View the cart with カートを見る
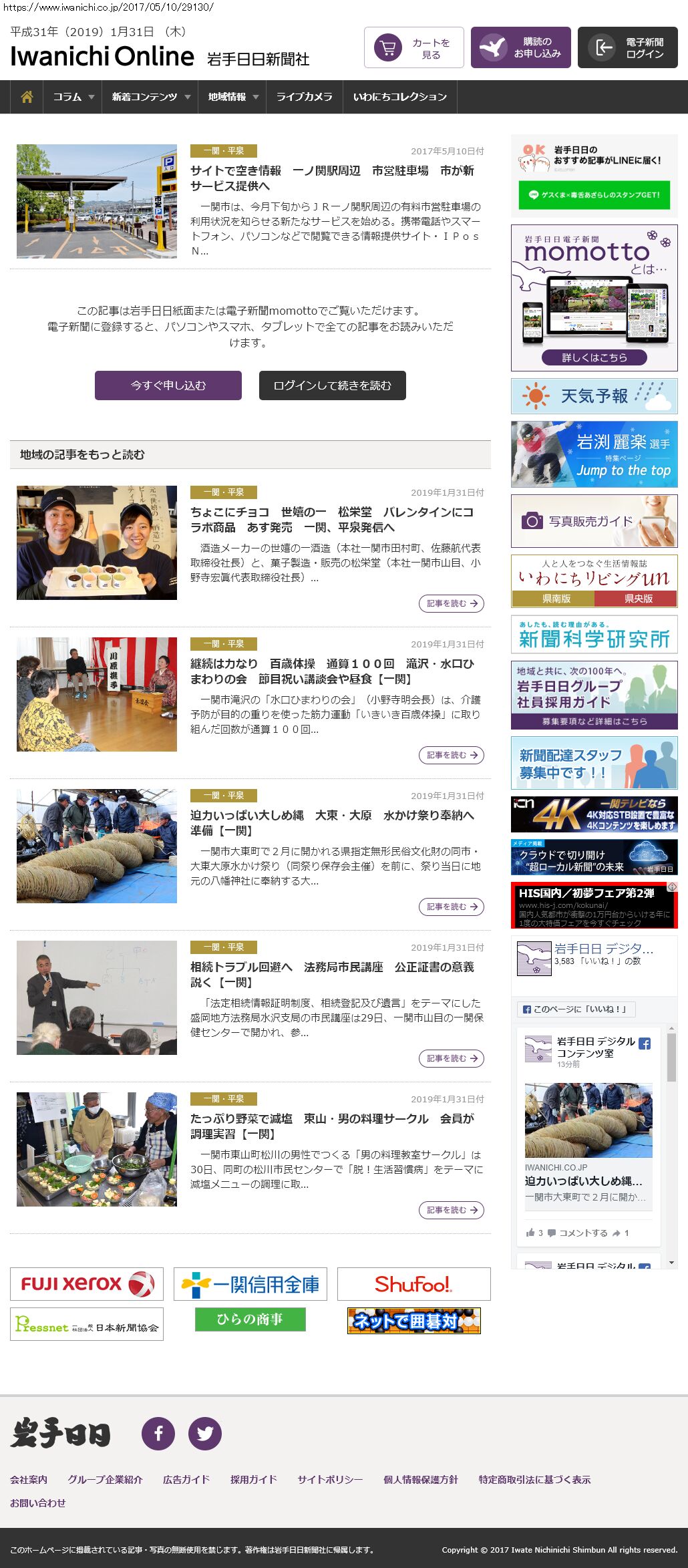The width and height of the screenshot is (688, 1568). pos(413,47)
